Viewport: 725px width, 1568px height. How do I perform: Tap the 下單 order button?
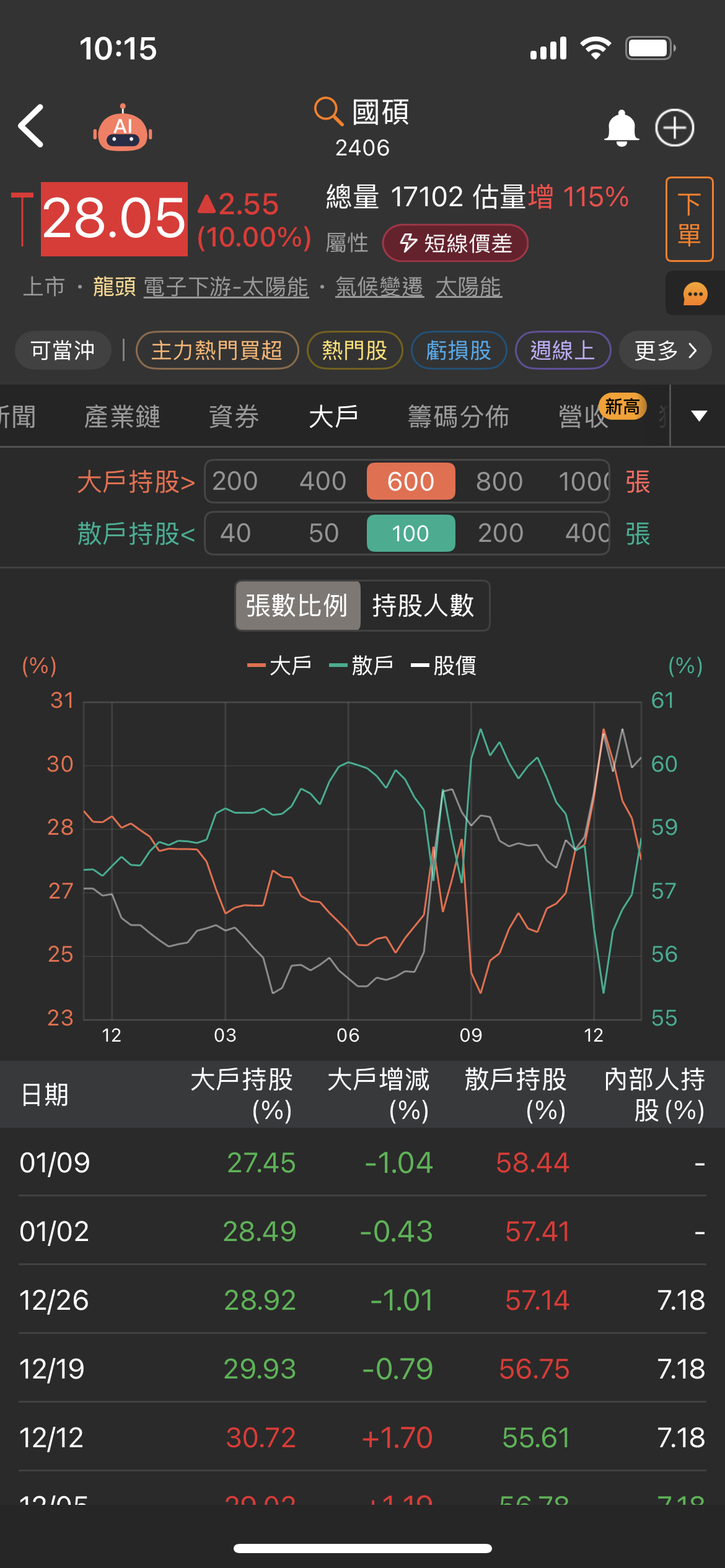tap(689, 219)
